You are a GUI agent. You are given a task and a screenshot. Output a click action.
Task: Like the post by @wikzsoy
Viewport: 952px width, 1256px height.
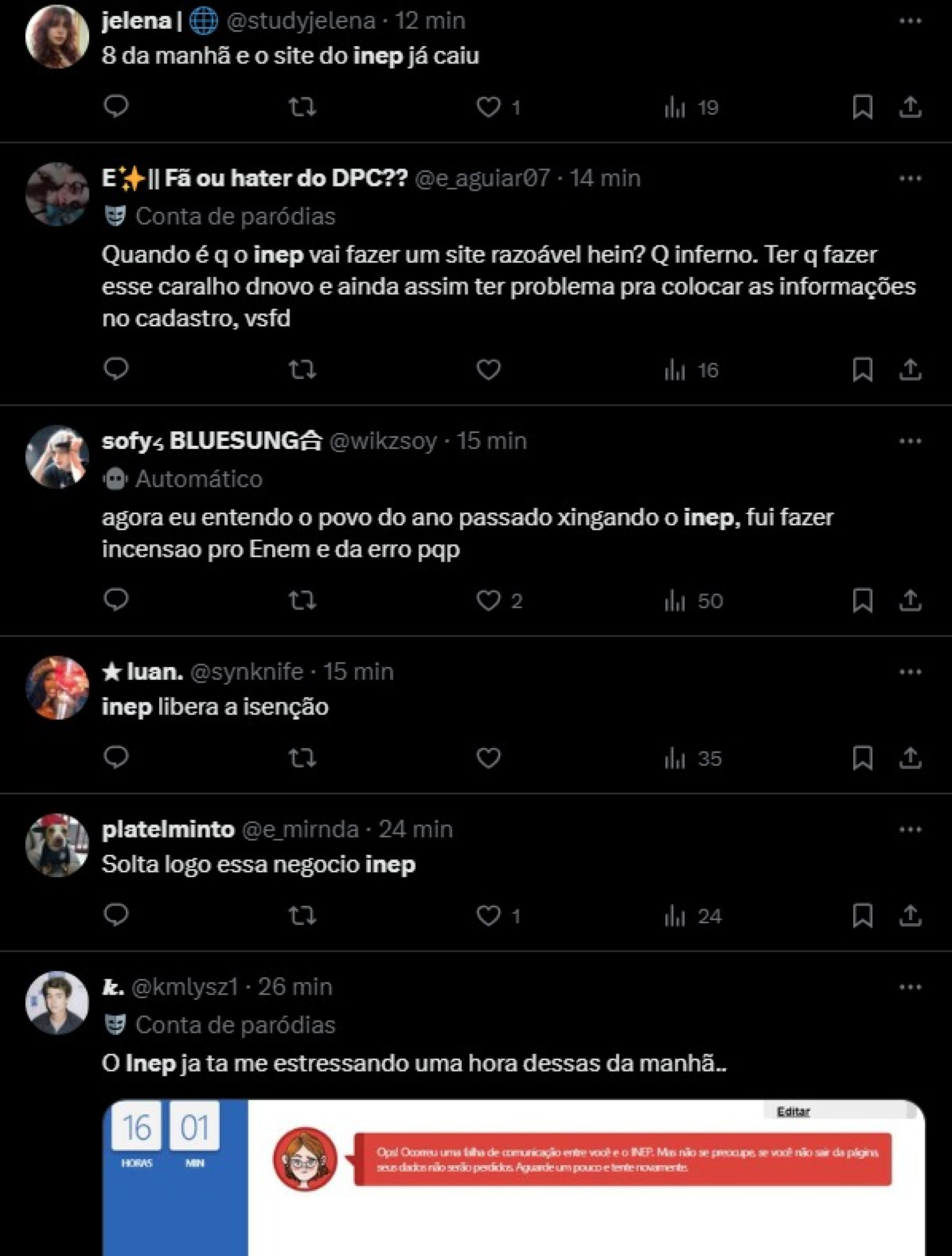488,600
